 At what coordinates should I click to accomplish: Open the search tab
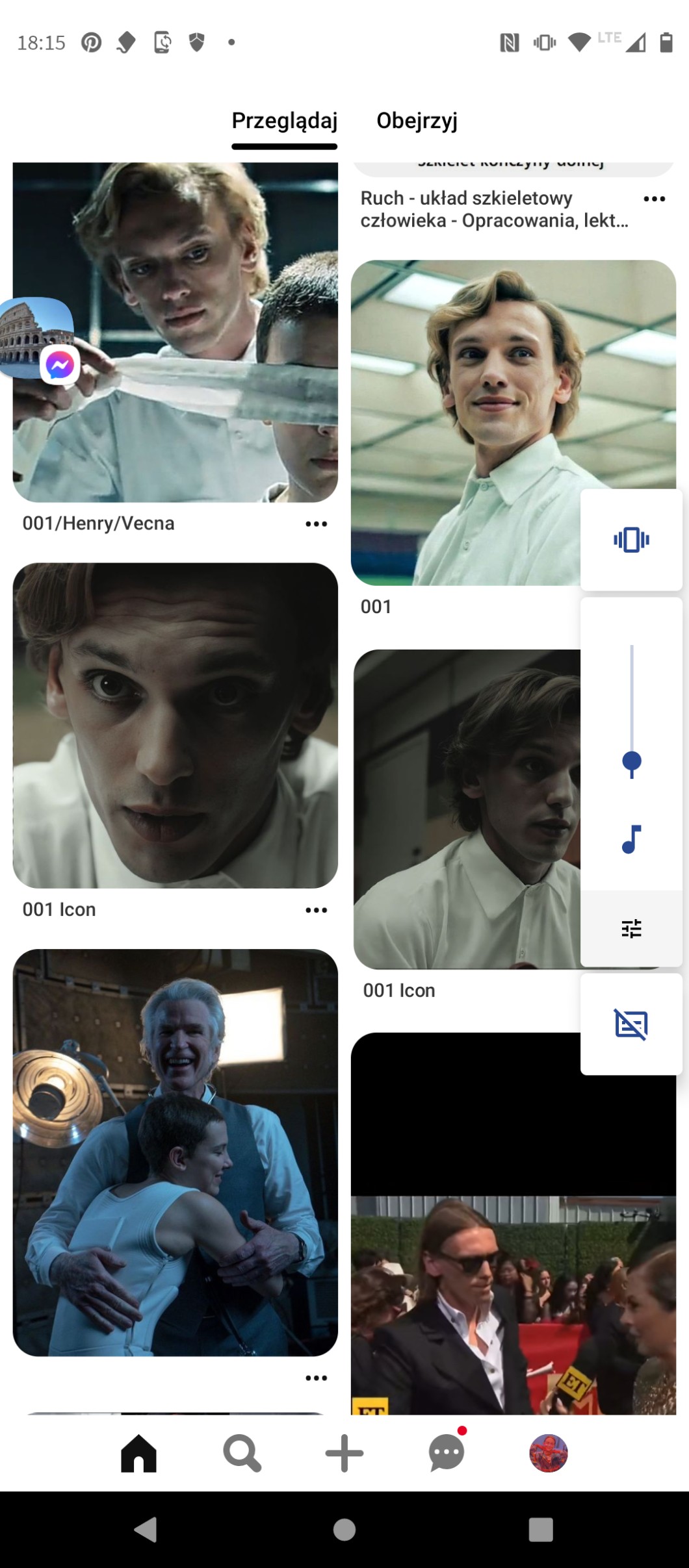pos(242,1453)
